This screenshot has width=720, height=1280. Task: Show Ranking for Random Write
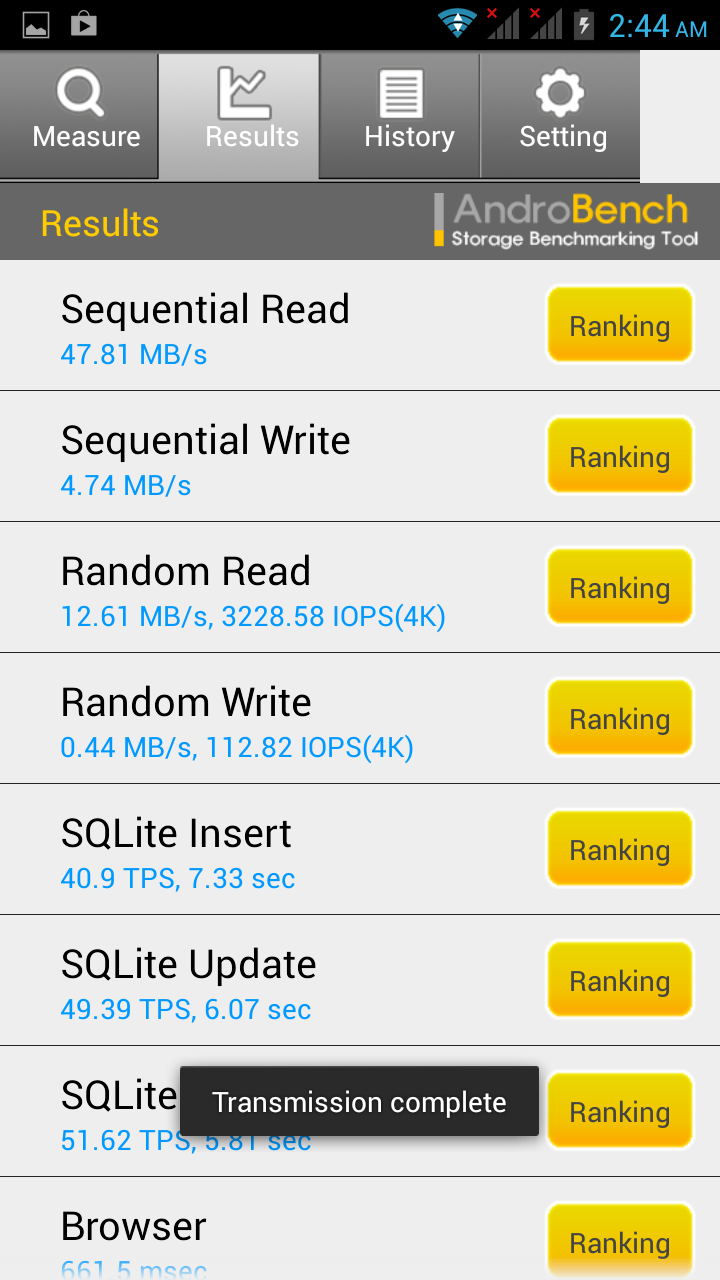click(x=620, y=718)
